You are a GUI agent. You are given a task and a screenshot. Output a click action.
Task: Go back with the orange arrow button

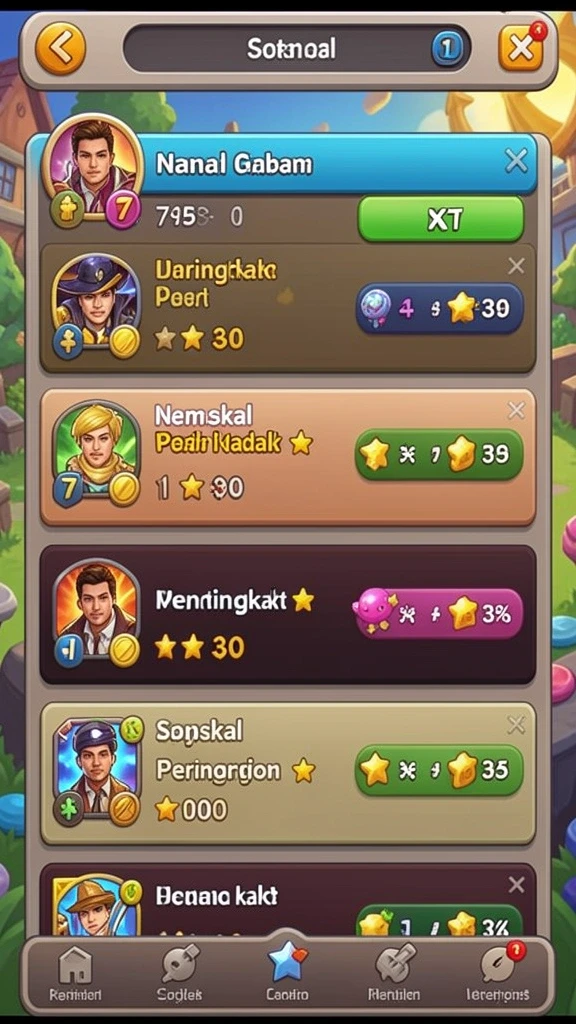tap(60, 49)
